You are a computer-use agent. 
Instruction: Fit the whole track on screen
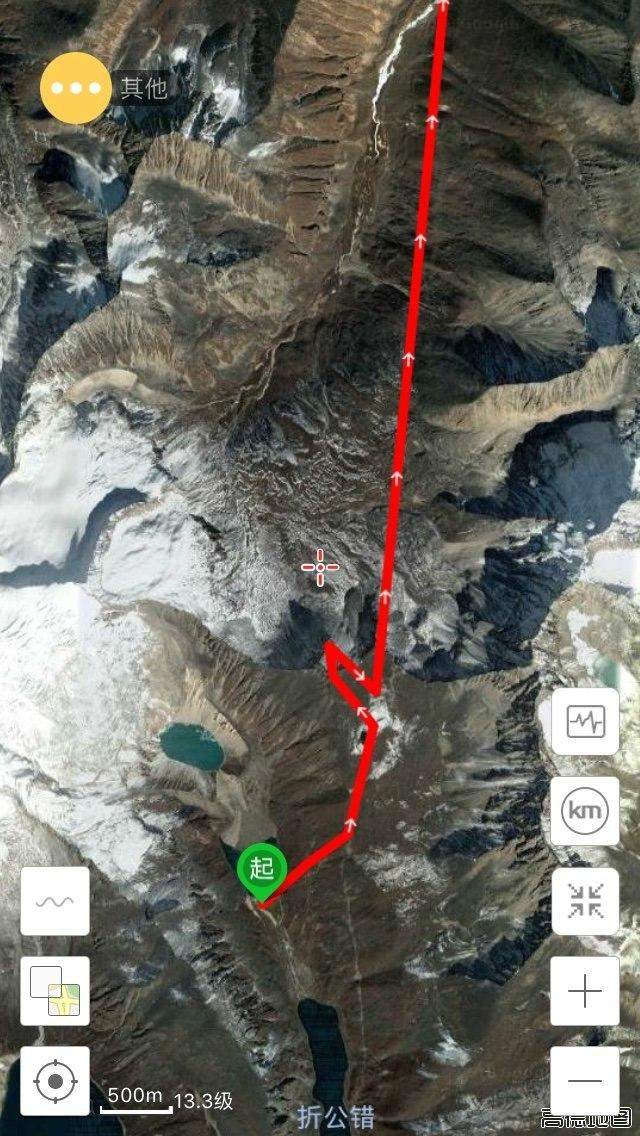click(x=585, y=901)
